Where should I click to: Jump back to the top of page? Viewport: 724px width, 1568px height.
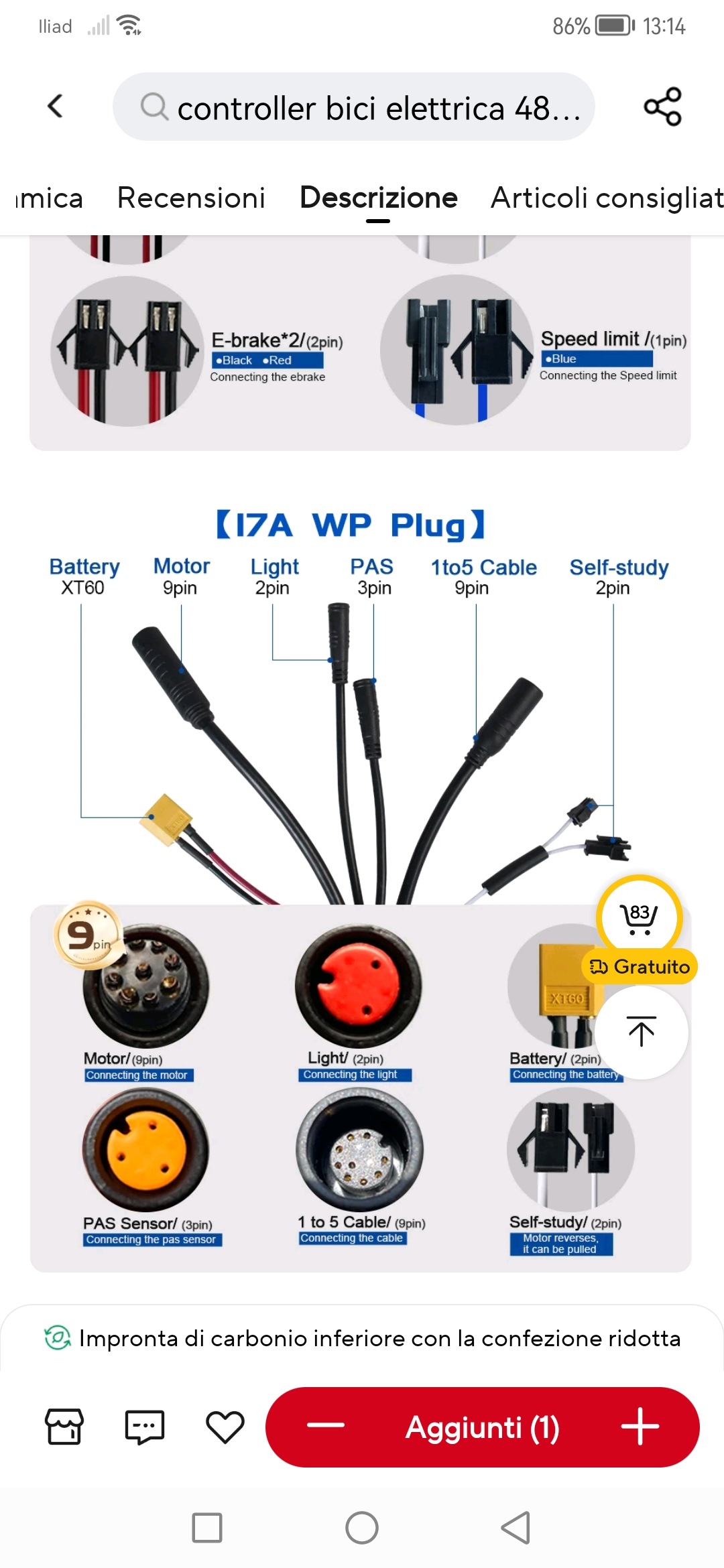click(641, 1032)
